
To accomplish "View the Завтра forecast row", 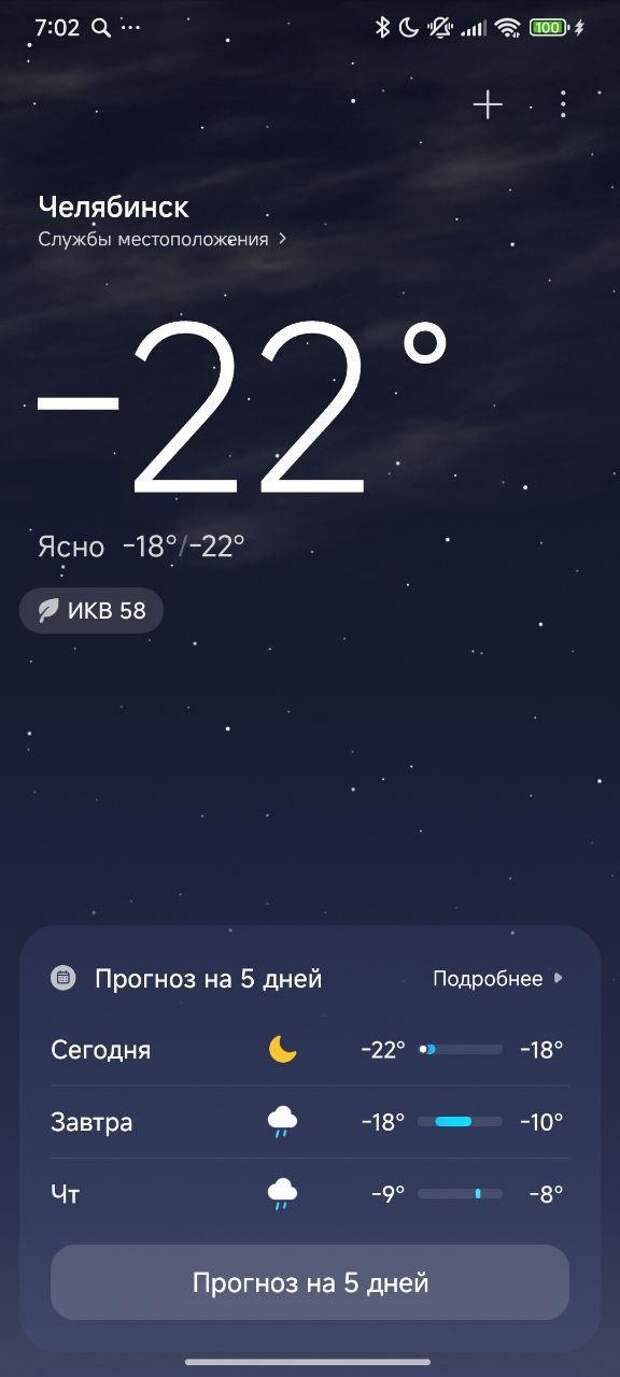I will pyautogui.click(x=309, y=1122).
